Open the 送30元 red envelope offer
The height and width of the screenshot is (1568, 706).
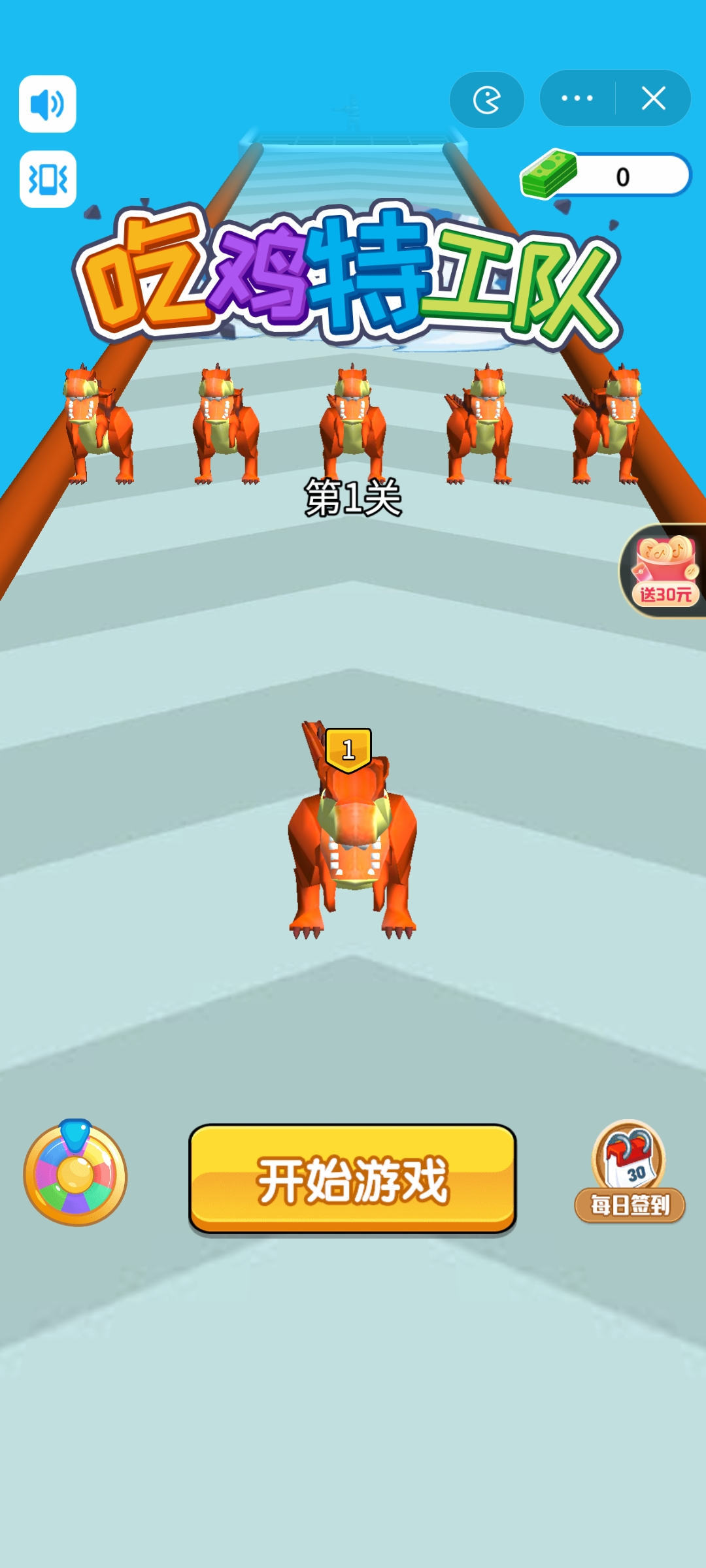(x=665, y=571)
